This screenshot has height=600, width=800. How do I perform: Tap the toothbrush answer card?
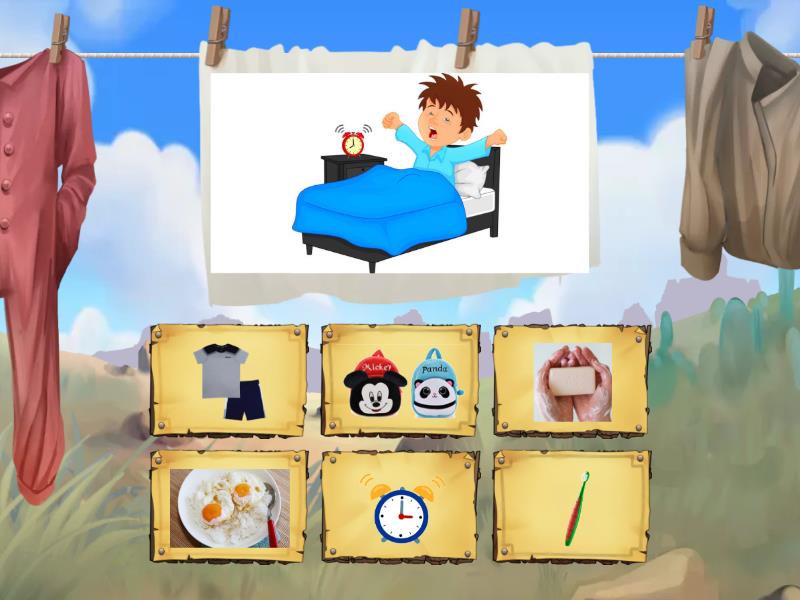point(572,506)
